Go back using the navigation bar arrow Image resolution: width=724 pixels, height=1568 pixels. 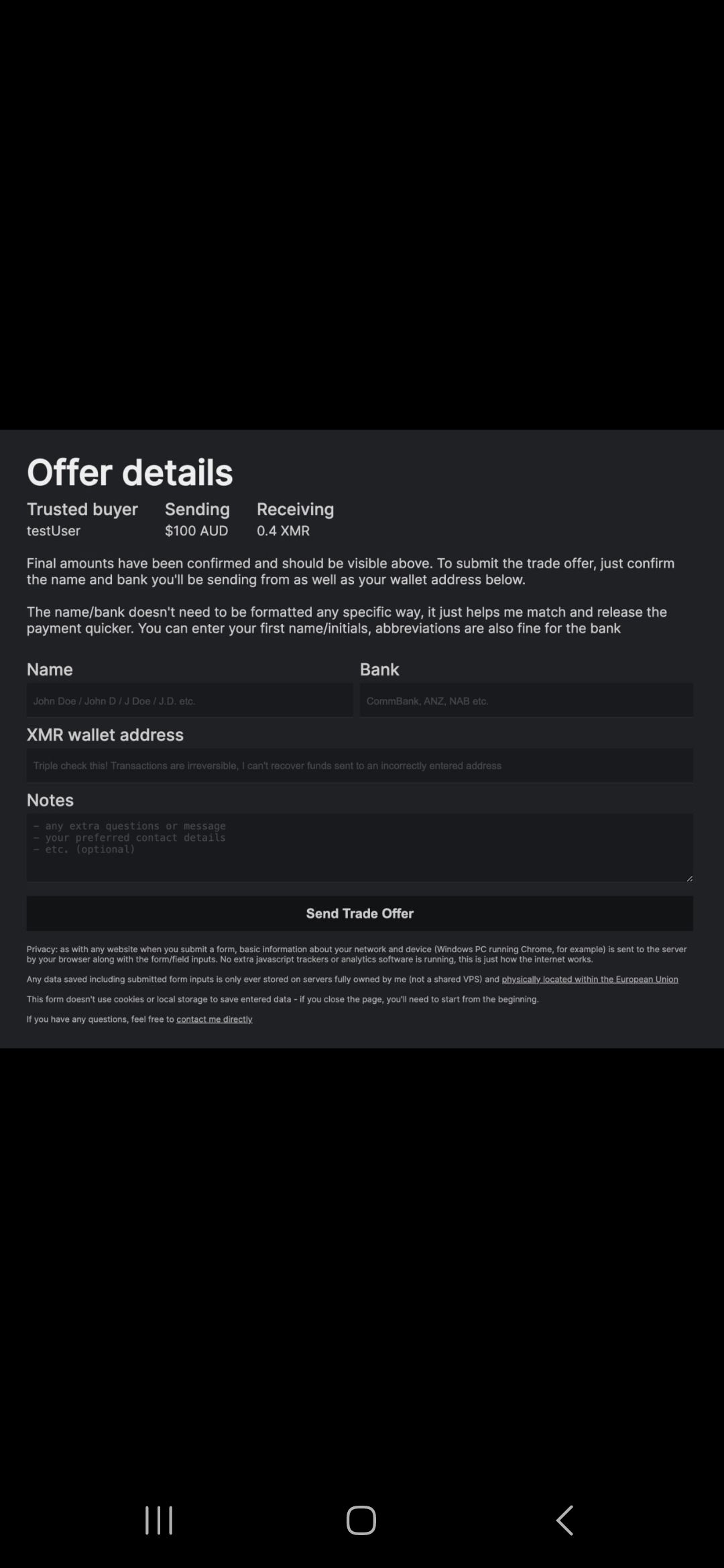pos(564,1520)
